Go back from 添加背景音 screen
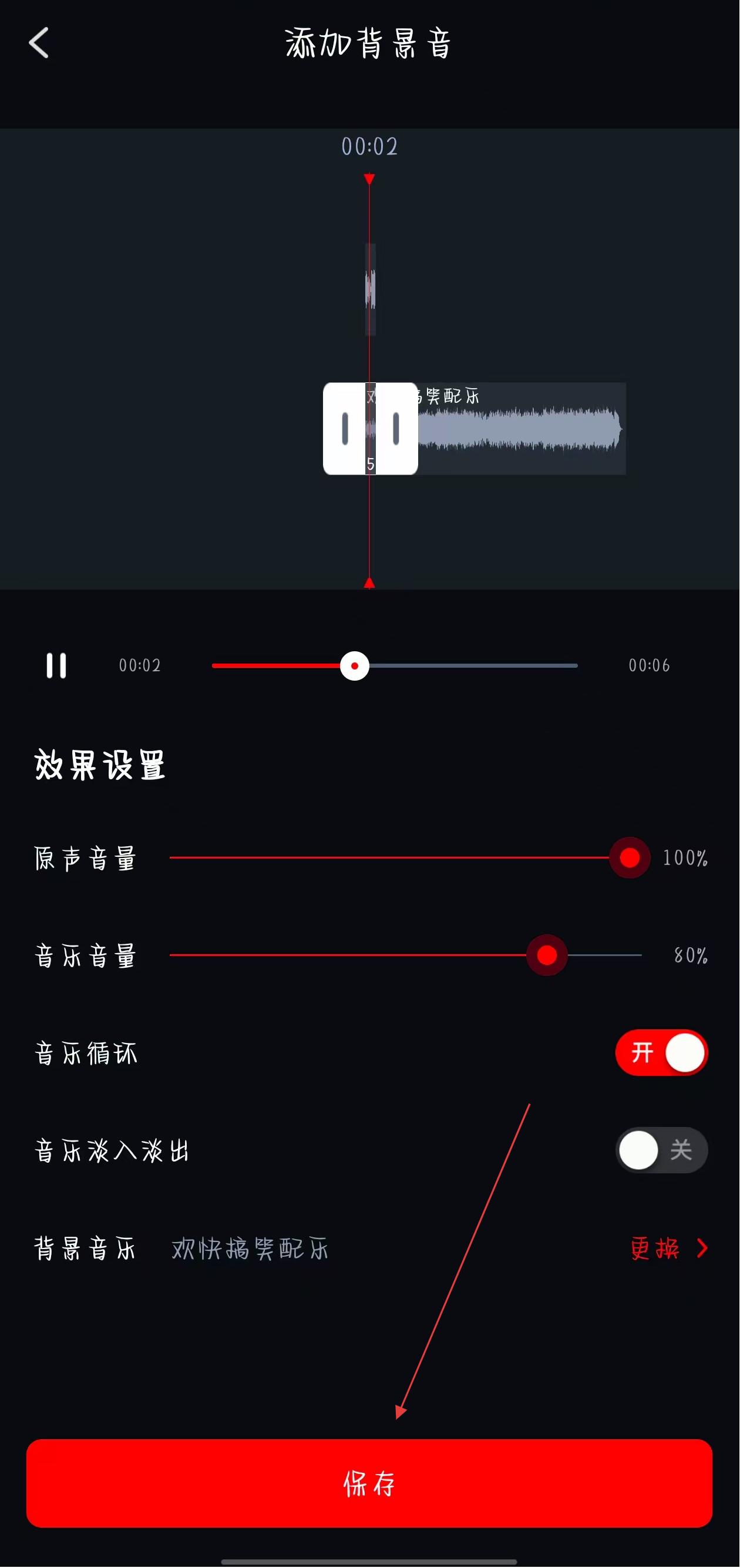 pyautogui.click(x=39, y=43)
